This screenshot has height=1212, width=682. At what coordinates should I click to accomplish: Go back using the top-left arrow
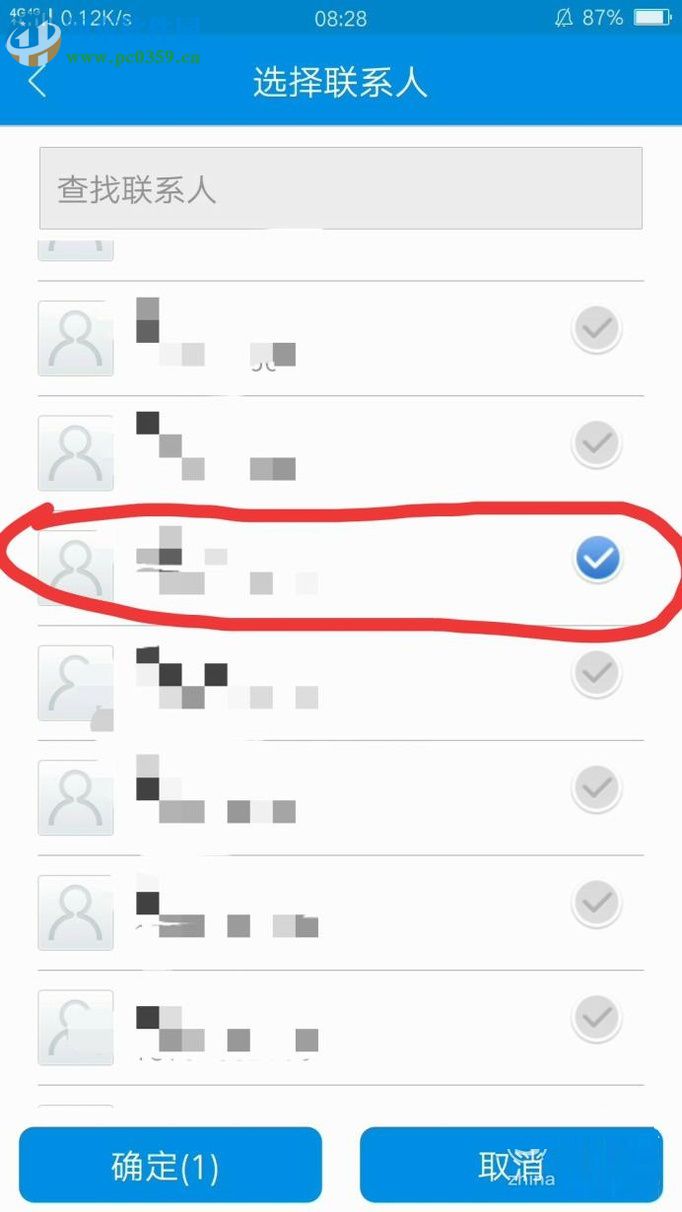tap(37, 80)
